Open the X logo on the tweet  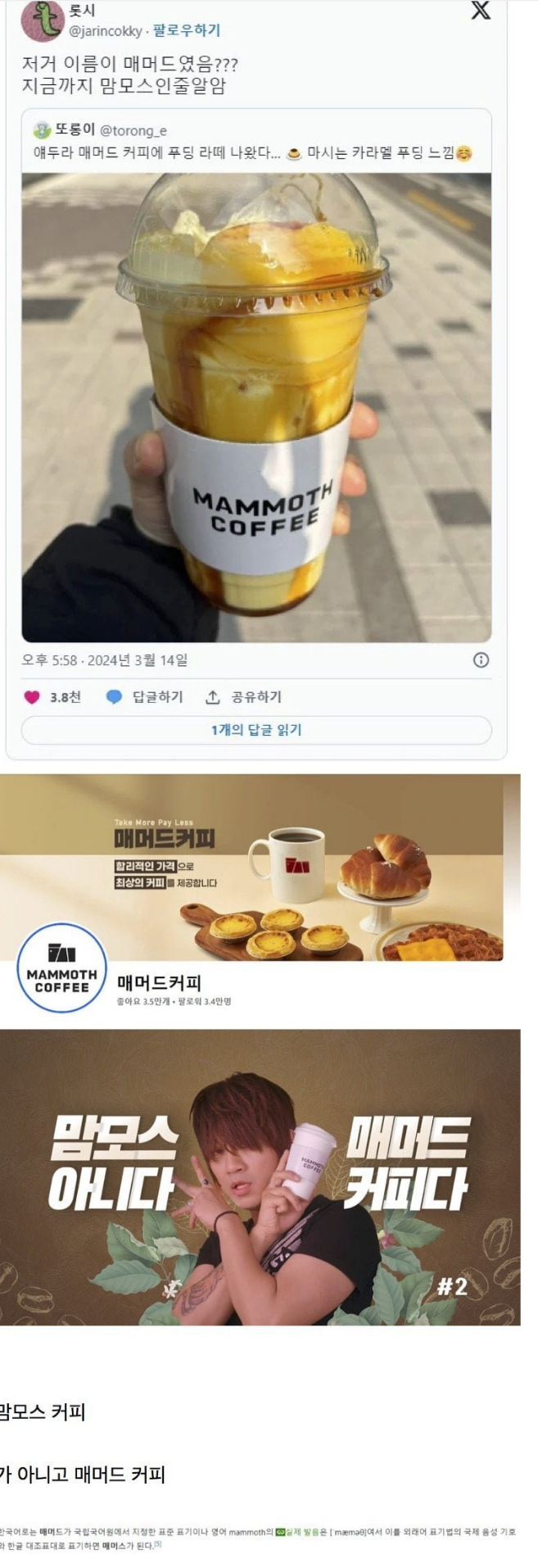click(x=481, y=11)
